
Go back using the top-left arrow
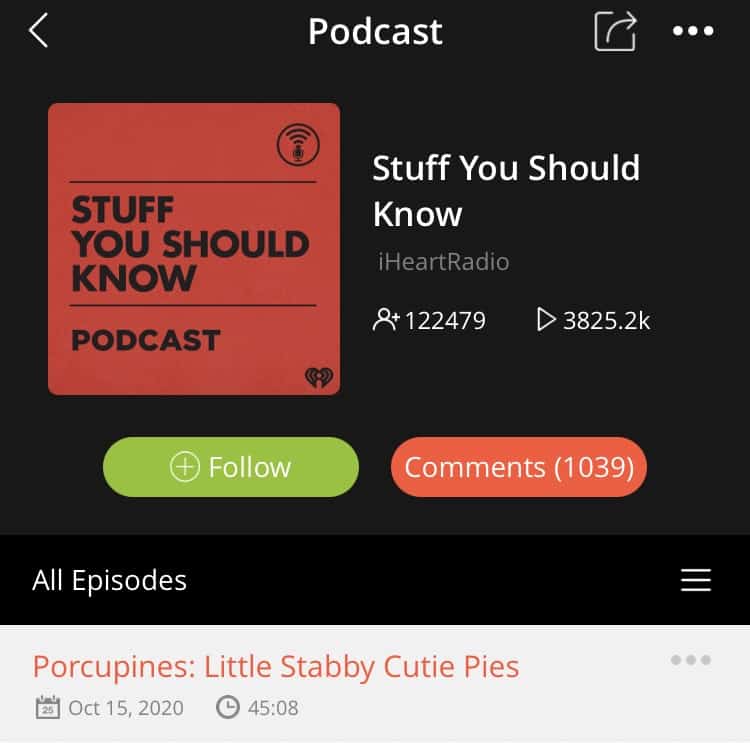coord(38,31)
